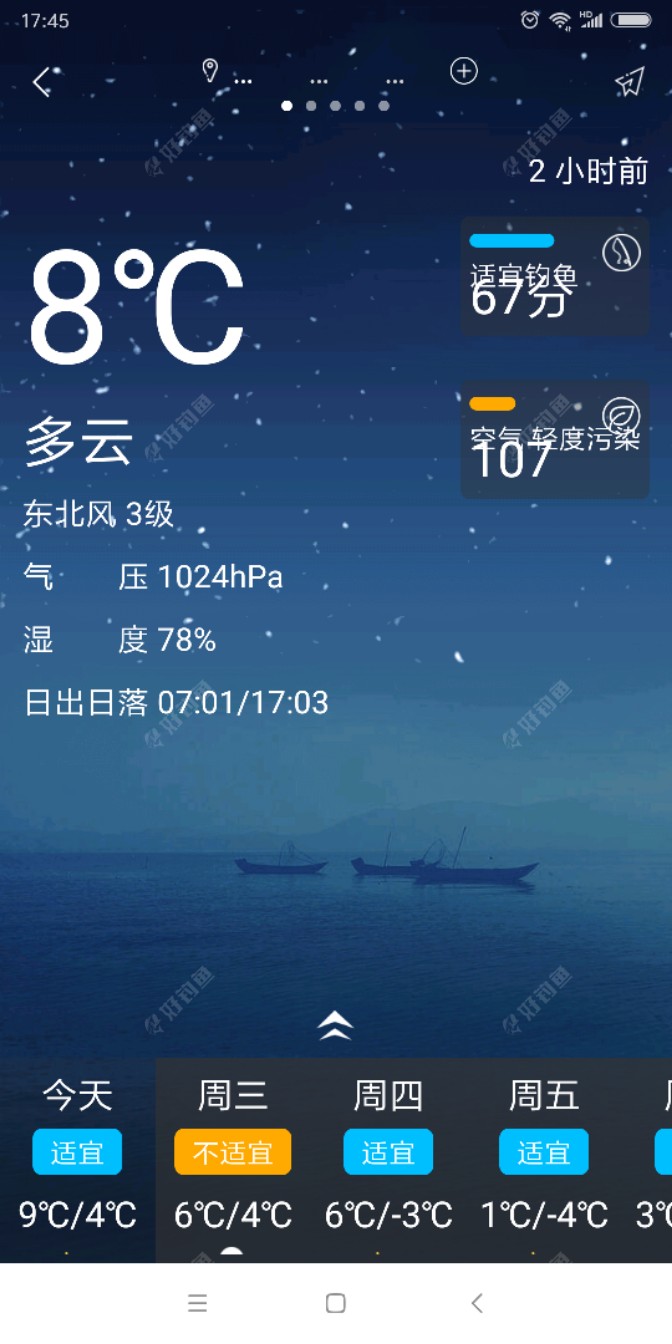Share weather using the paper plane icon
This screenshot has width=672, height=1344.
(629, 82)
